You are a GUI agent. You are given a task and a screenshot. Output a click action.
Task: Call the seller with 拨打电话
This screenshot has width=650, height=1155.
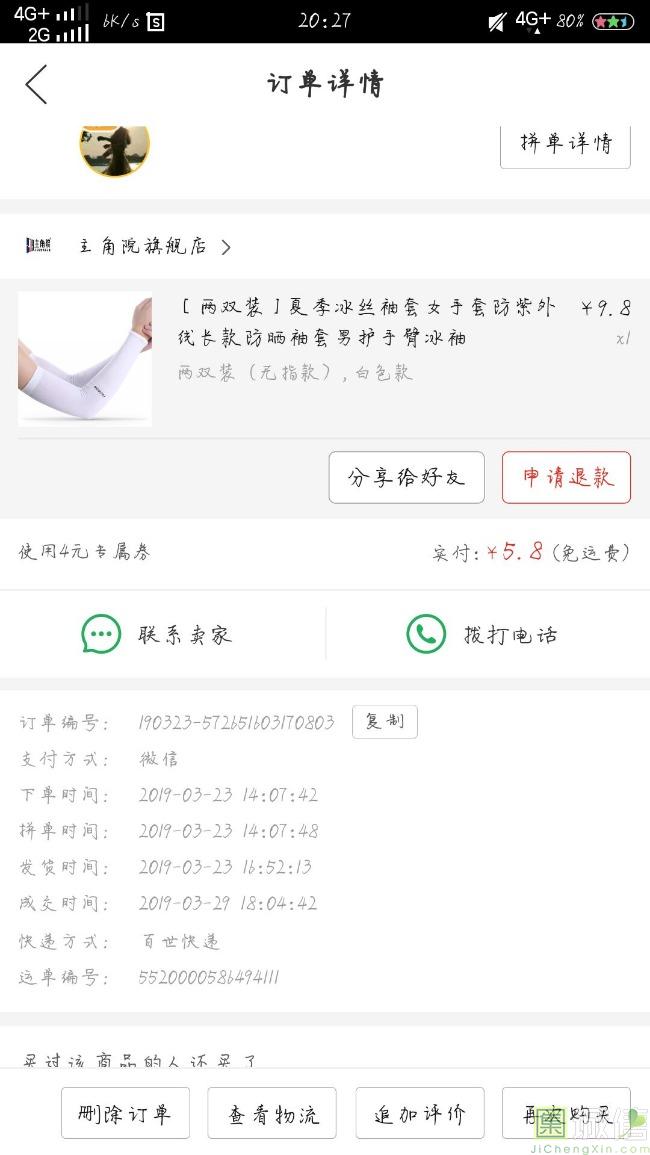[x=482, y=635]
